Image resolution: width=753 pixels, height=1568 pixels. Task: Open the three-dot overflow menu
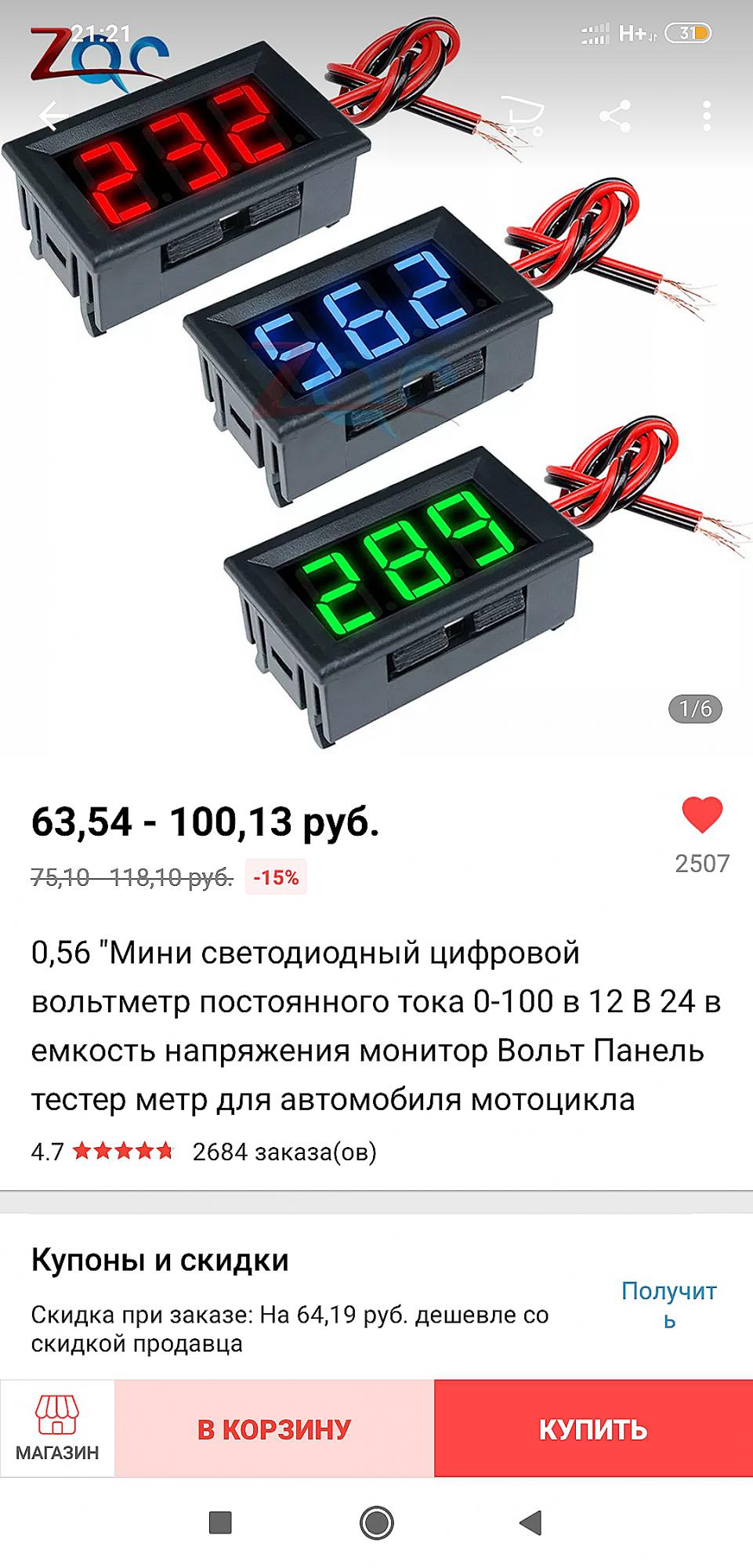point(707,116)
